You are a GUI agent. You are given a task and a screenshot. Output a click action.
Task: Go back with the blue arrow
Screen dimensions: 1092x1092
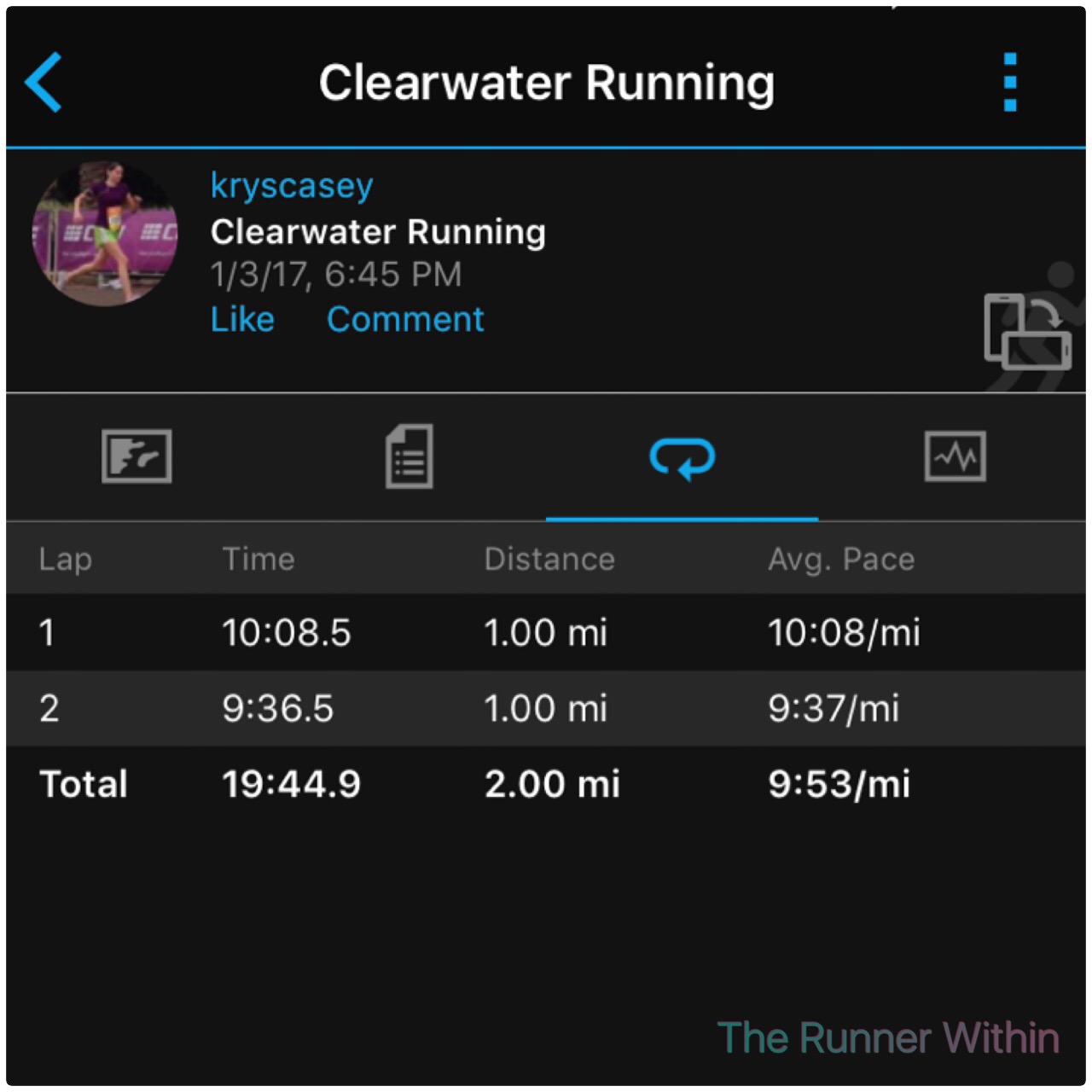pos(44,82)
